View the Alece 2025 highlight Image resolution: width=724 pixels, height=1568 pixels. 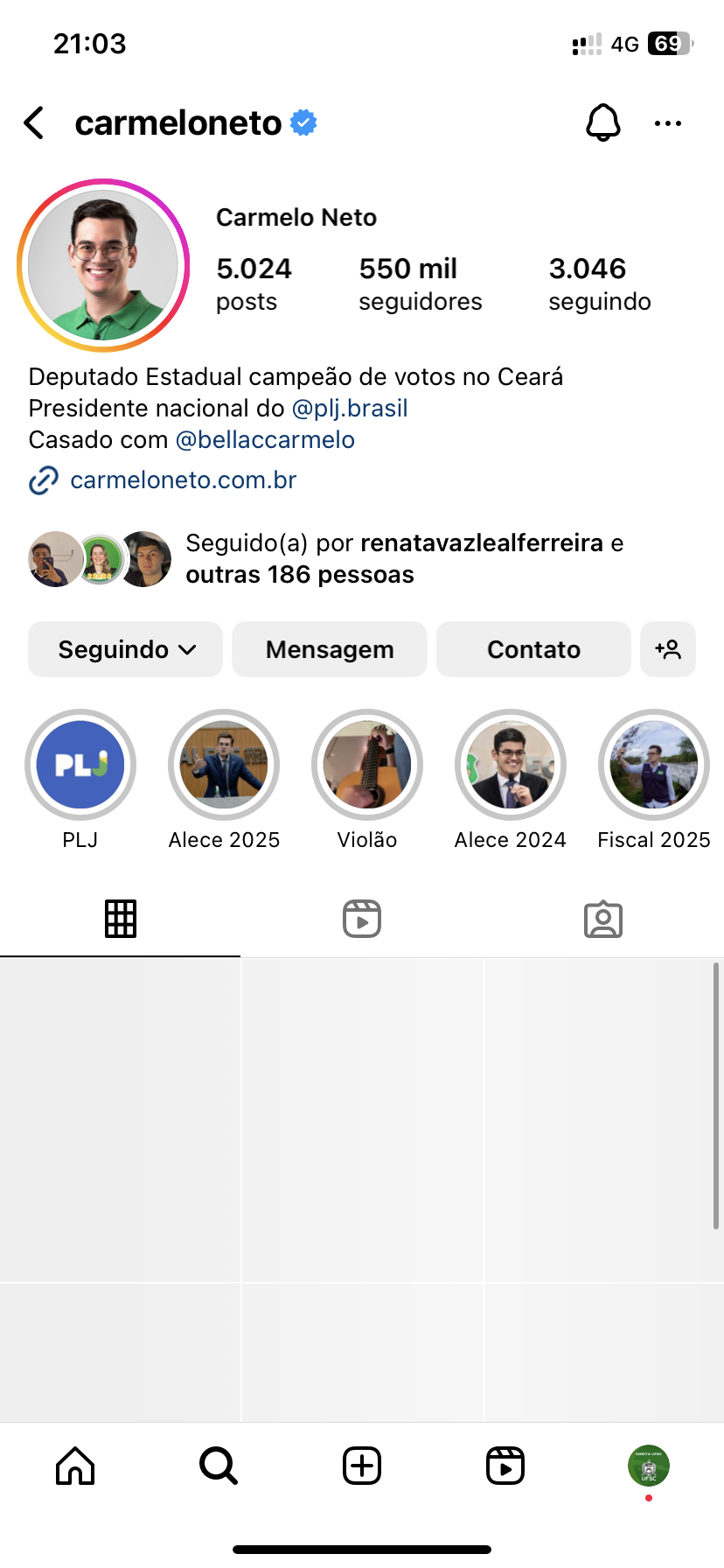click(x=224, y=765)
